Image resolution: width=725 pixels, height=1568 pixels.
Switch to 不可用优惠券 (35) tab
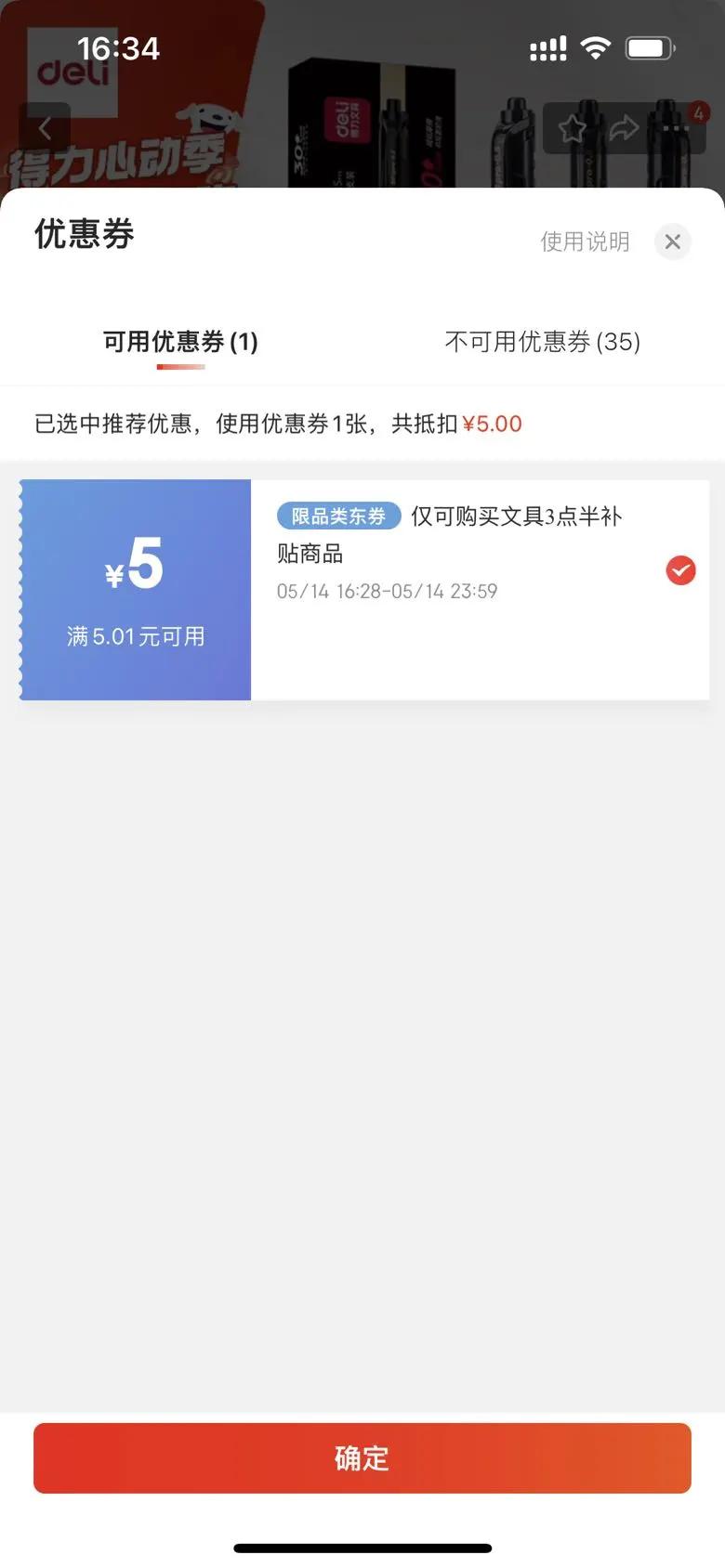pos(543,342)
